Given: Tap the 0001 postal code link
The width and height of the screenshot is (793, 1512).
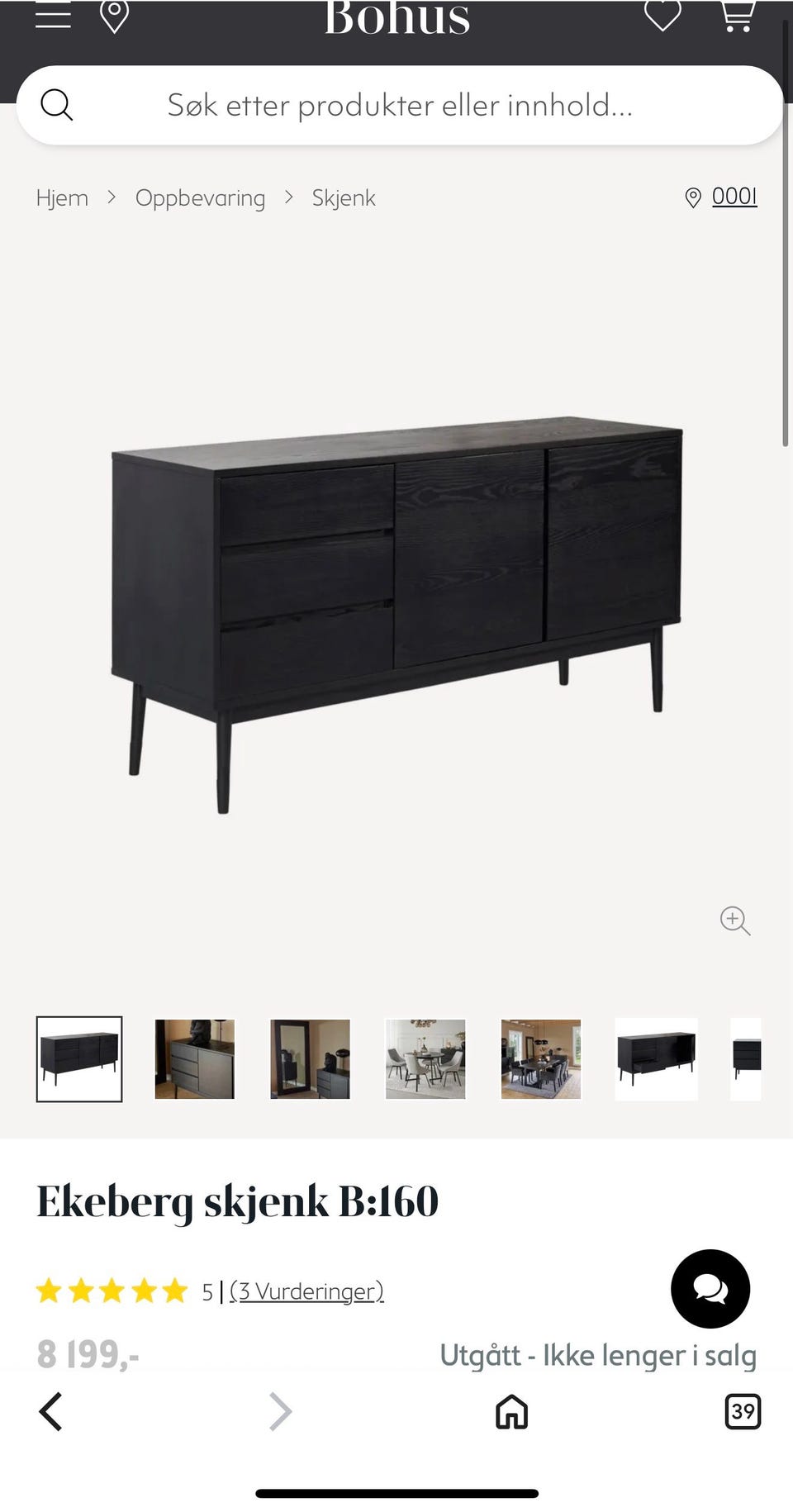Looking at the screenshot, I should [734, 197].
